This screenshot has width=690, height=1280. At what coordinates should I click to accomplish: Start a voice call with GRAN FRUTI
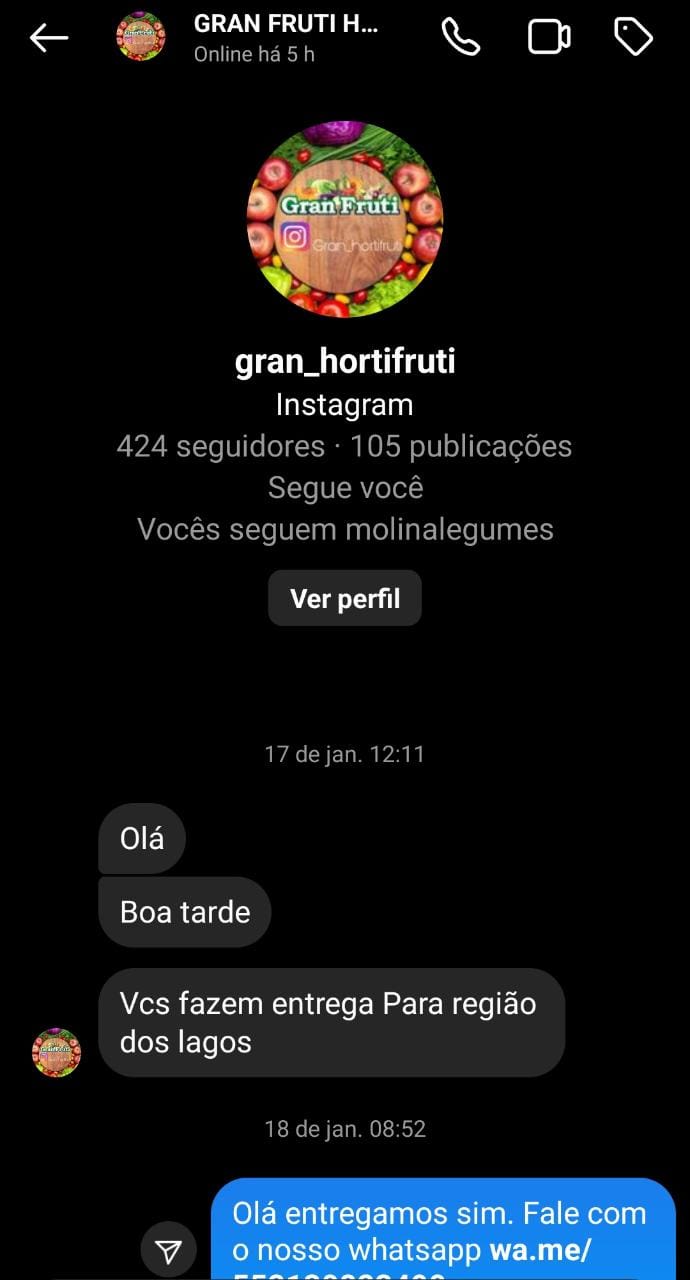tap(461, 38)
